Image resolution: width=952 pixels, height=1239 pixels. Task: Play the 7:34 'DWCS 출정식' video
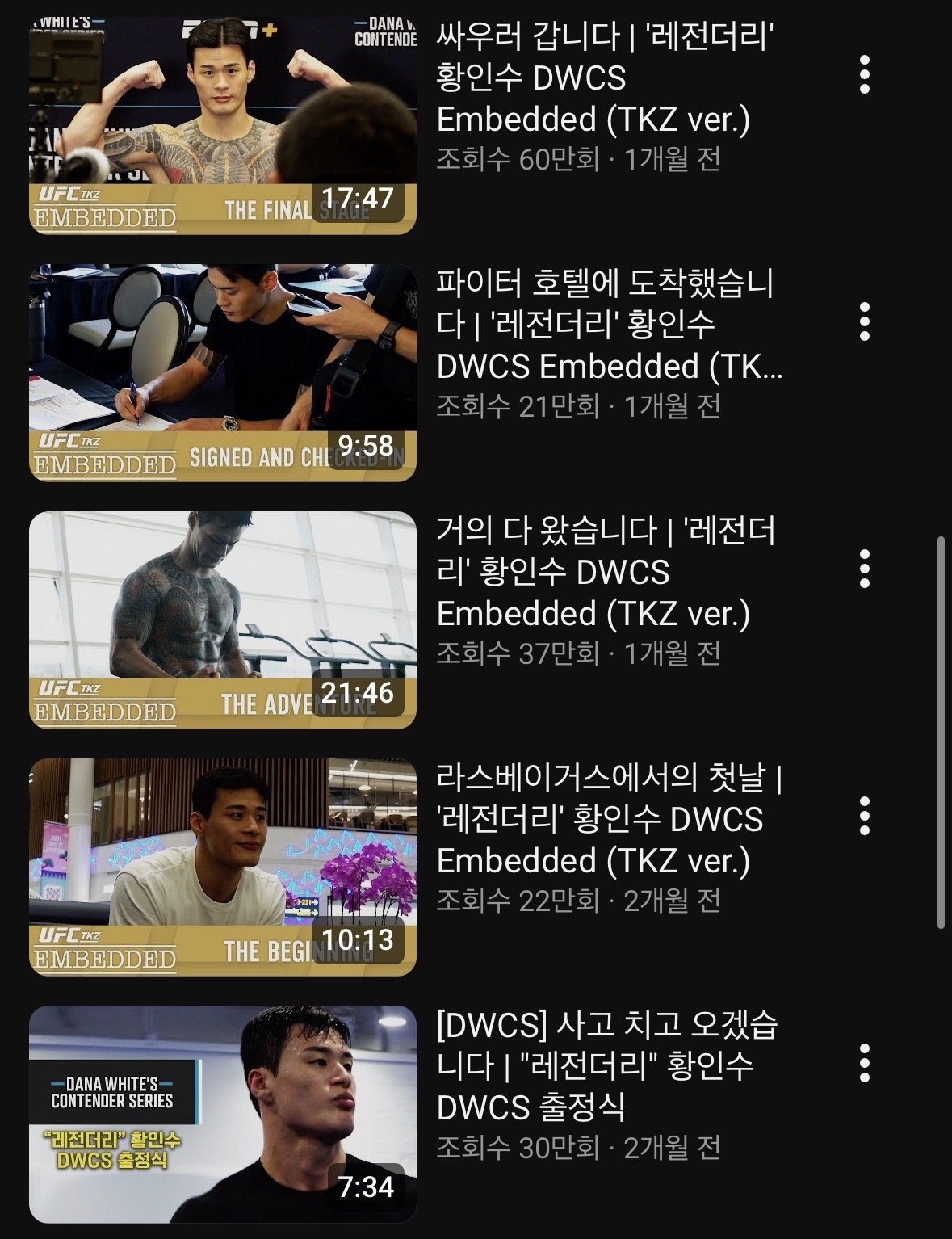[223, 1114]
